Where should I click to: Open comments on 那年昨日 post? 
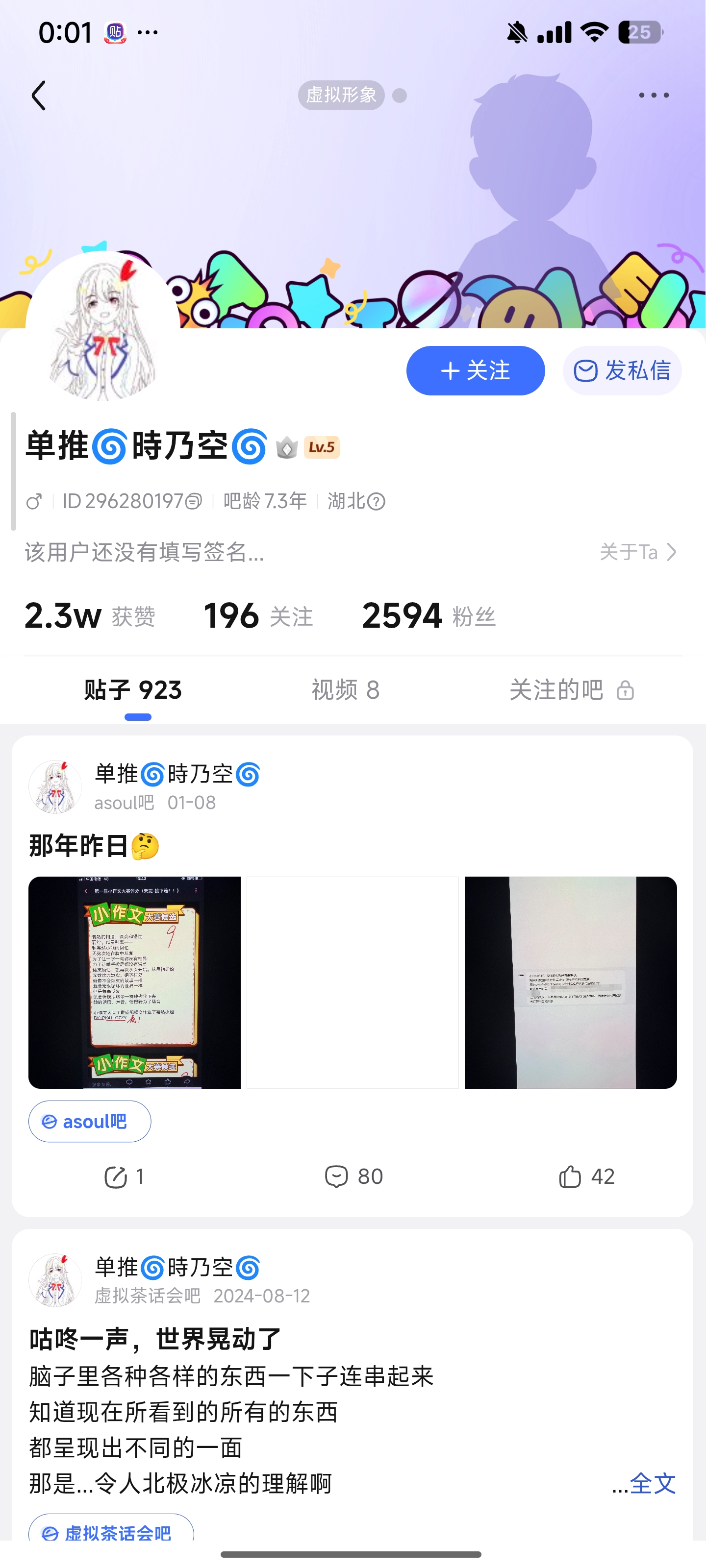[x=353, y=1176]
